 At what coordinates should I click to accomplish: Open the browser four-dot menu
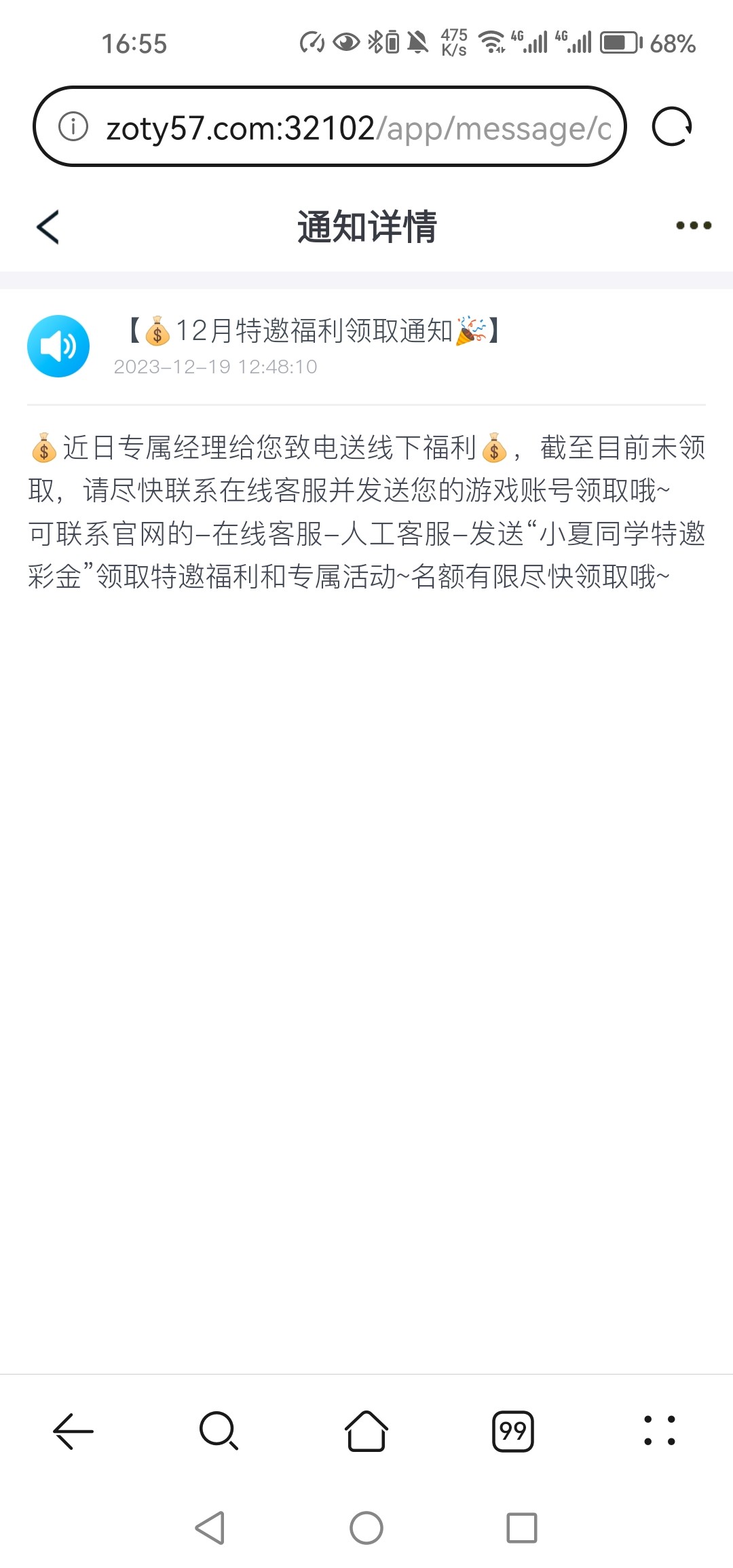(x=659, y=1431)
